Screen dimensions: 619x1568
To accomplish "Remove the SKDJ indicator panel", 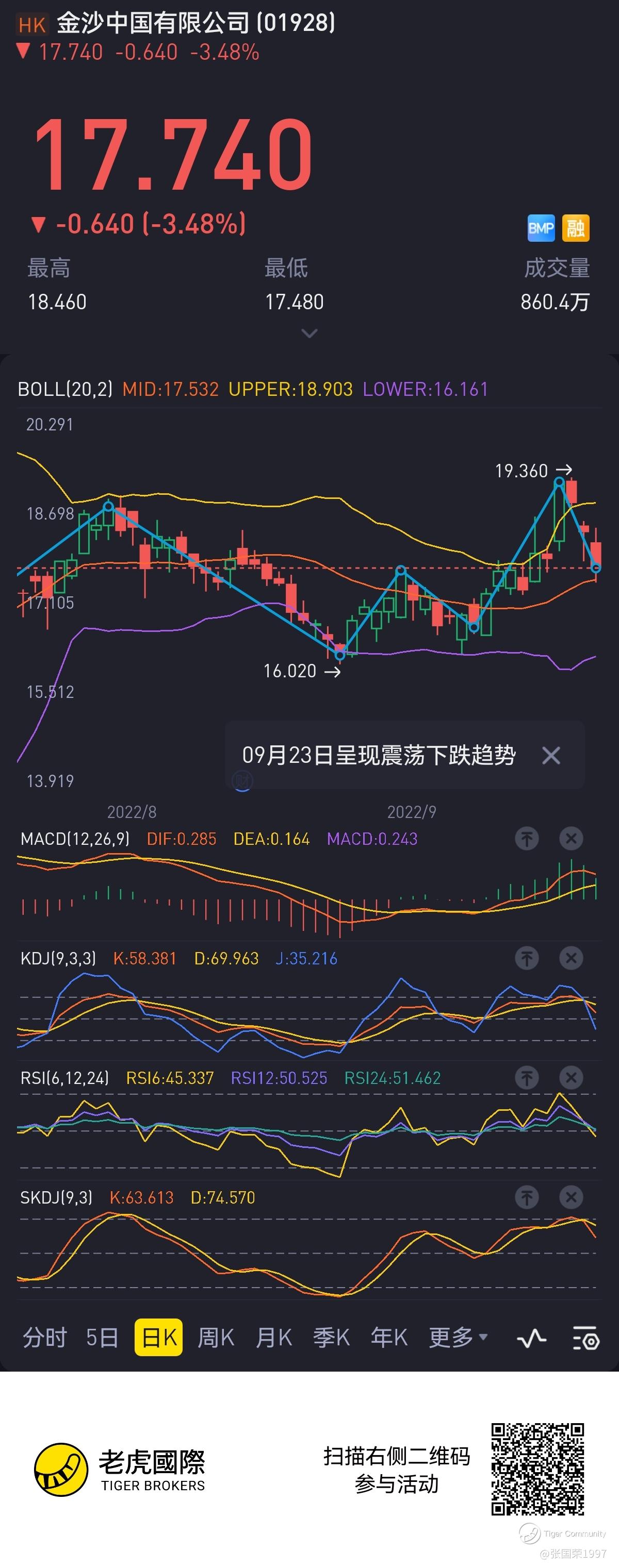I will 572,1197.
